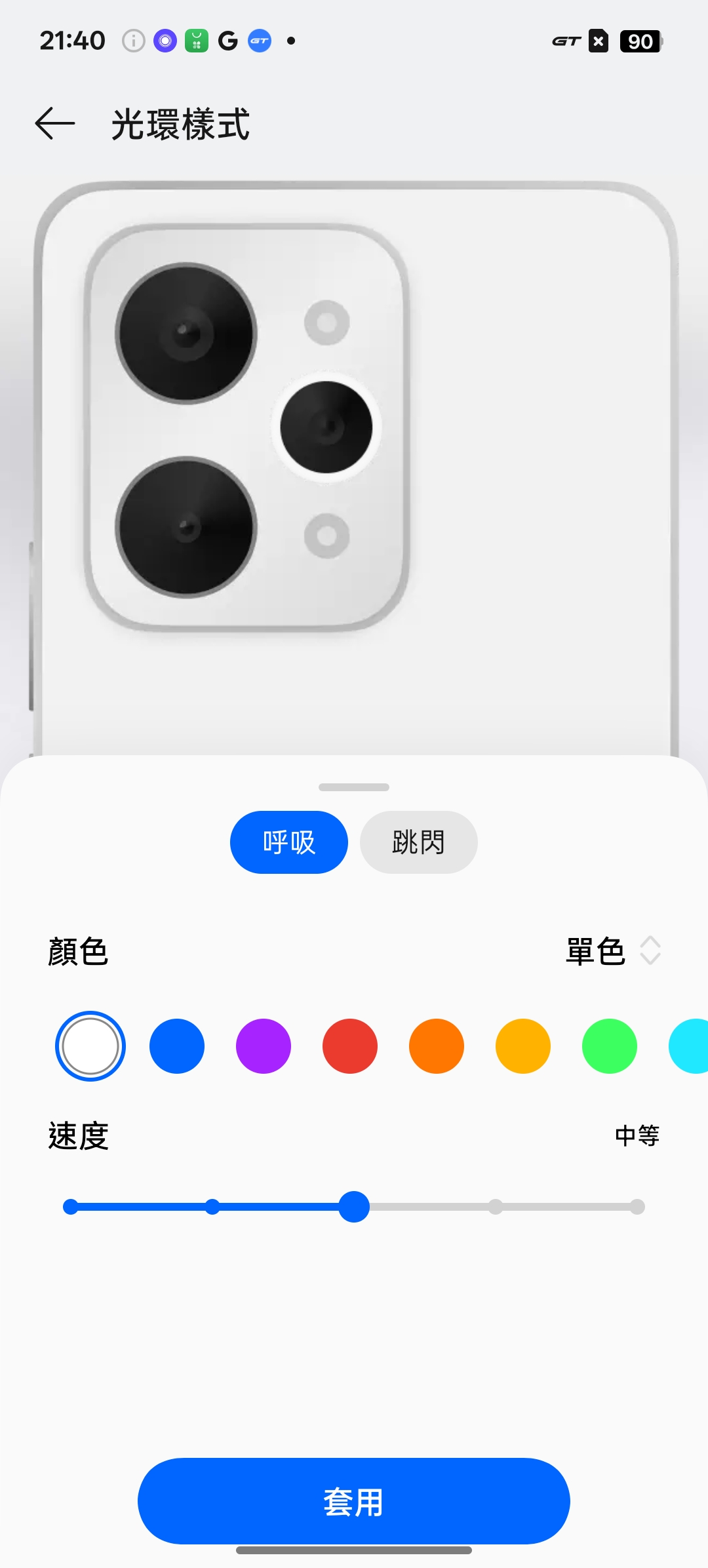Viewport: 708px width, 1568px height.
Task: Switch to the 呼吸 breathing mode
Action: point(288,842)
